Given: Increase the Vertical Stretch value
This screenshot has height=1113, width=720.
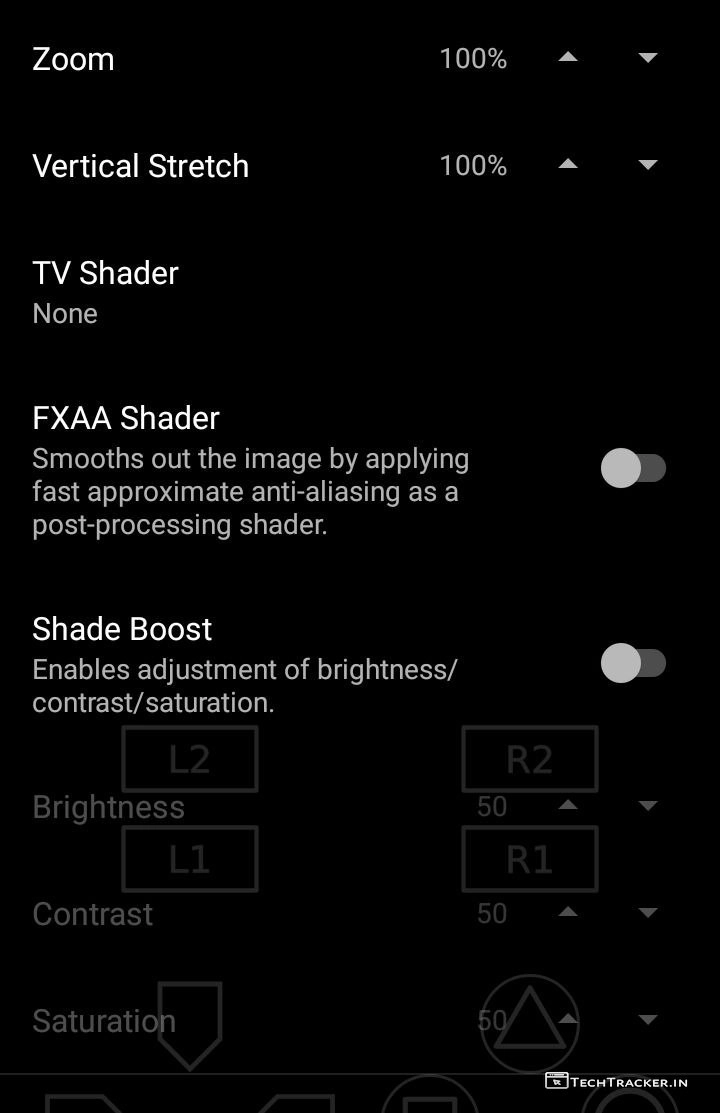Looking at the screenshot, I should (x=568, y=165).
